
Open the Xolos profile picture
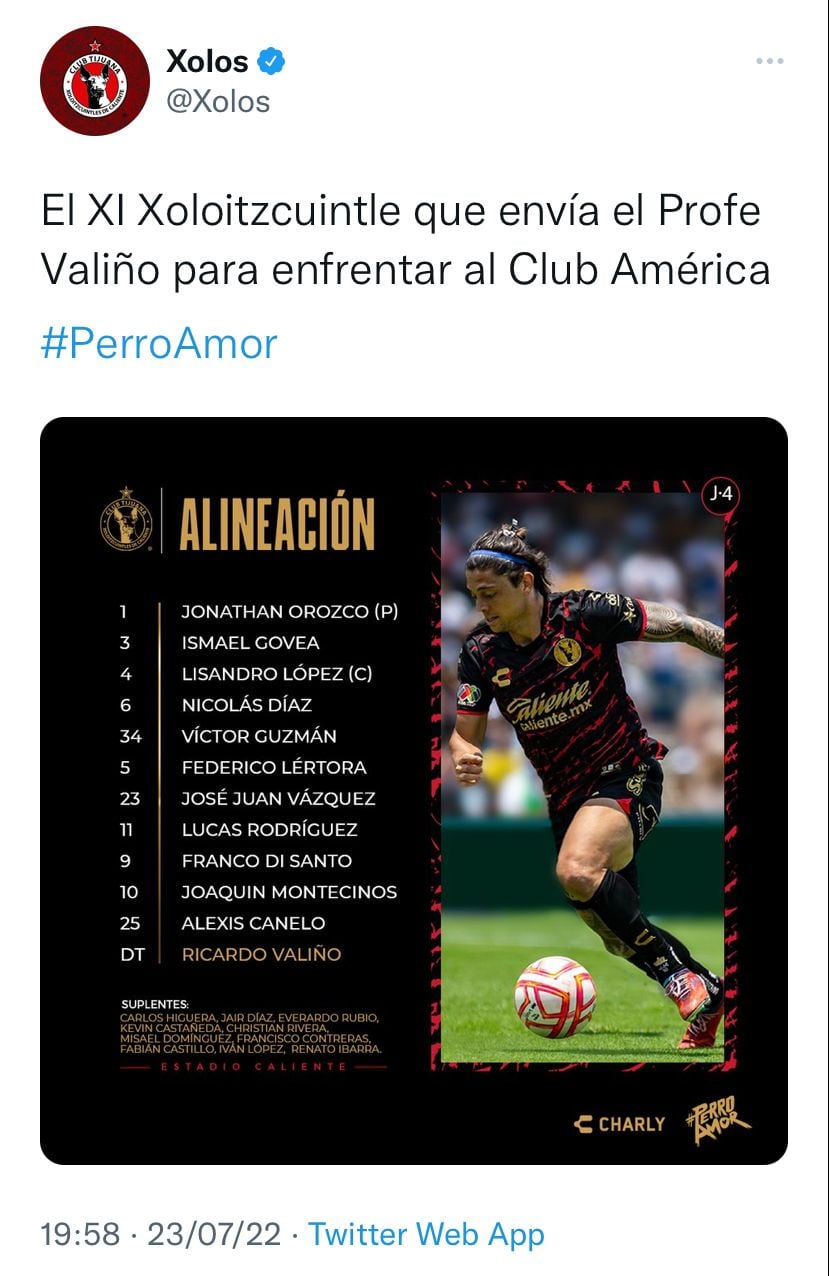coord(95,81)
